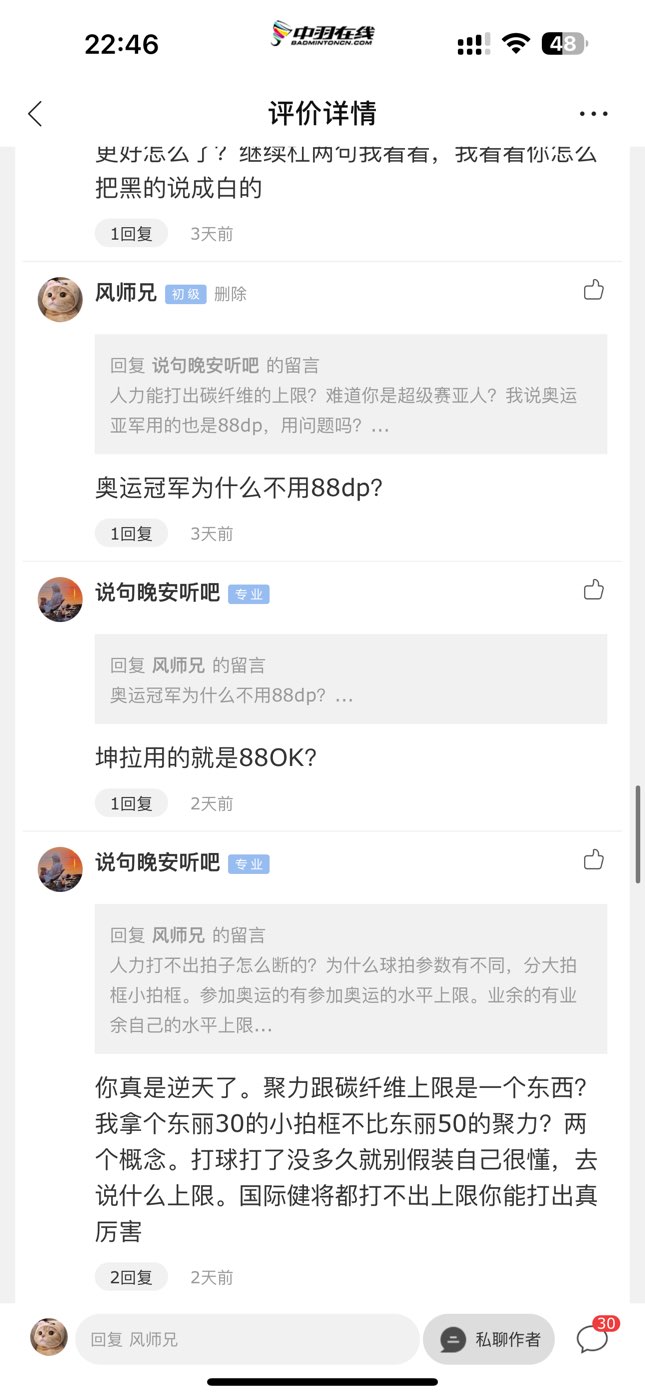Show 1回复 under the 把黑的说成白的 comment

(131, 234)
